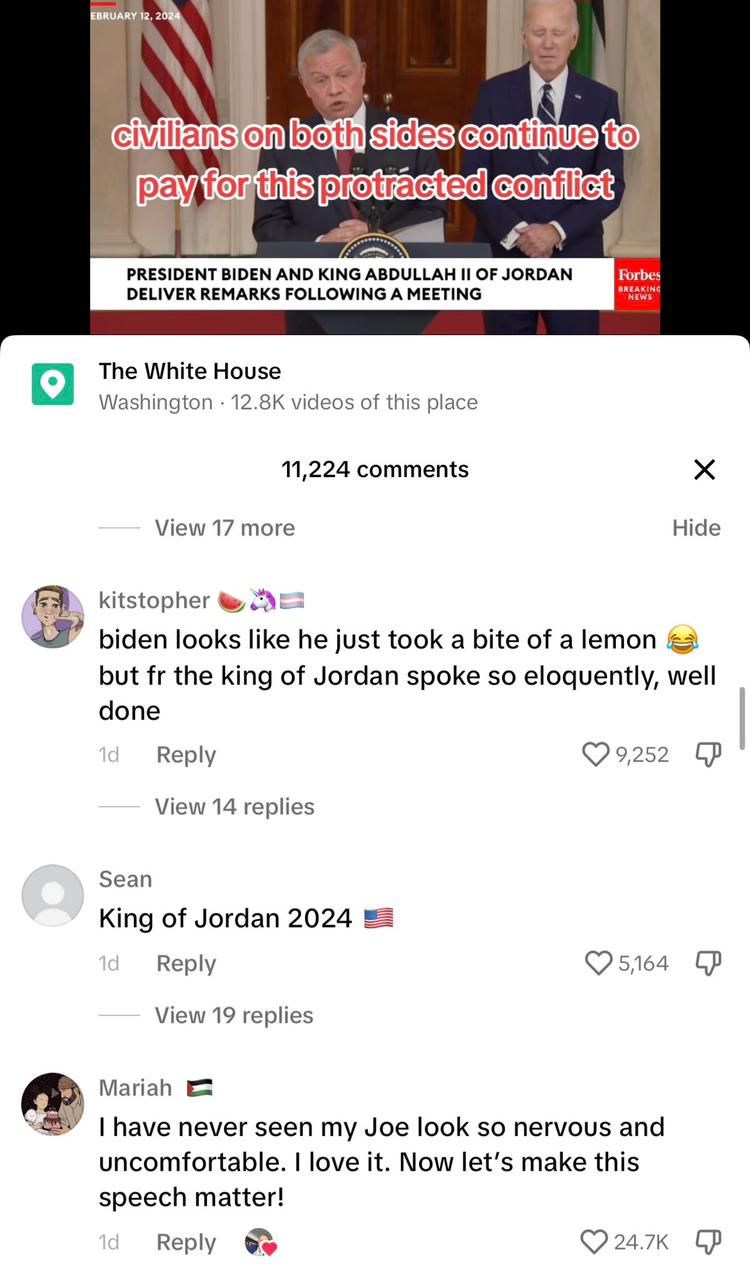Dislike Sean's comment
The width and height of the screenshot is (750, 1280).
click(x=708, y=963)
